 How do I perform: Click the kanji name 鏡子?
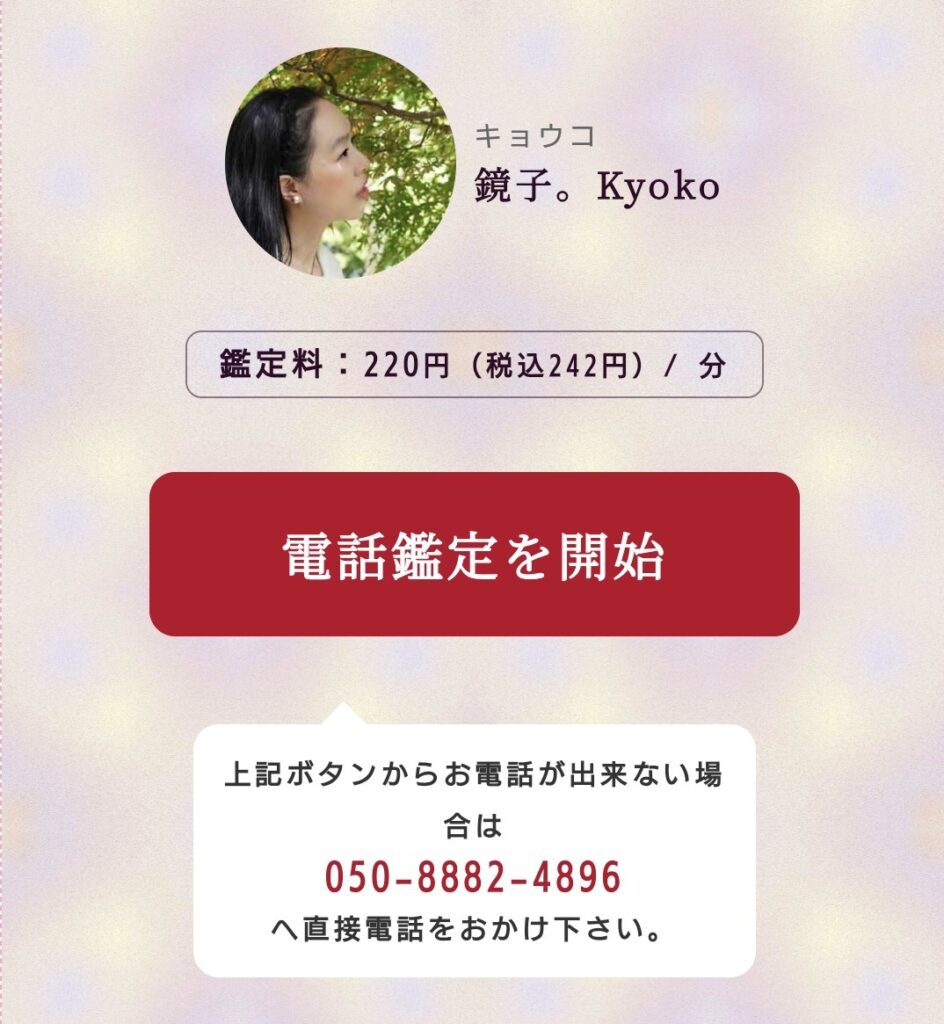point(510,187)
